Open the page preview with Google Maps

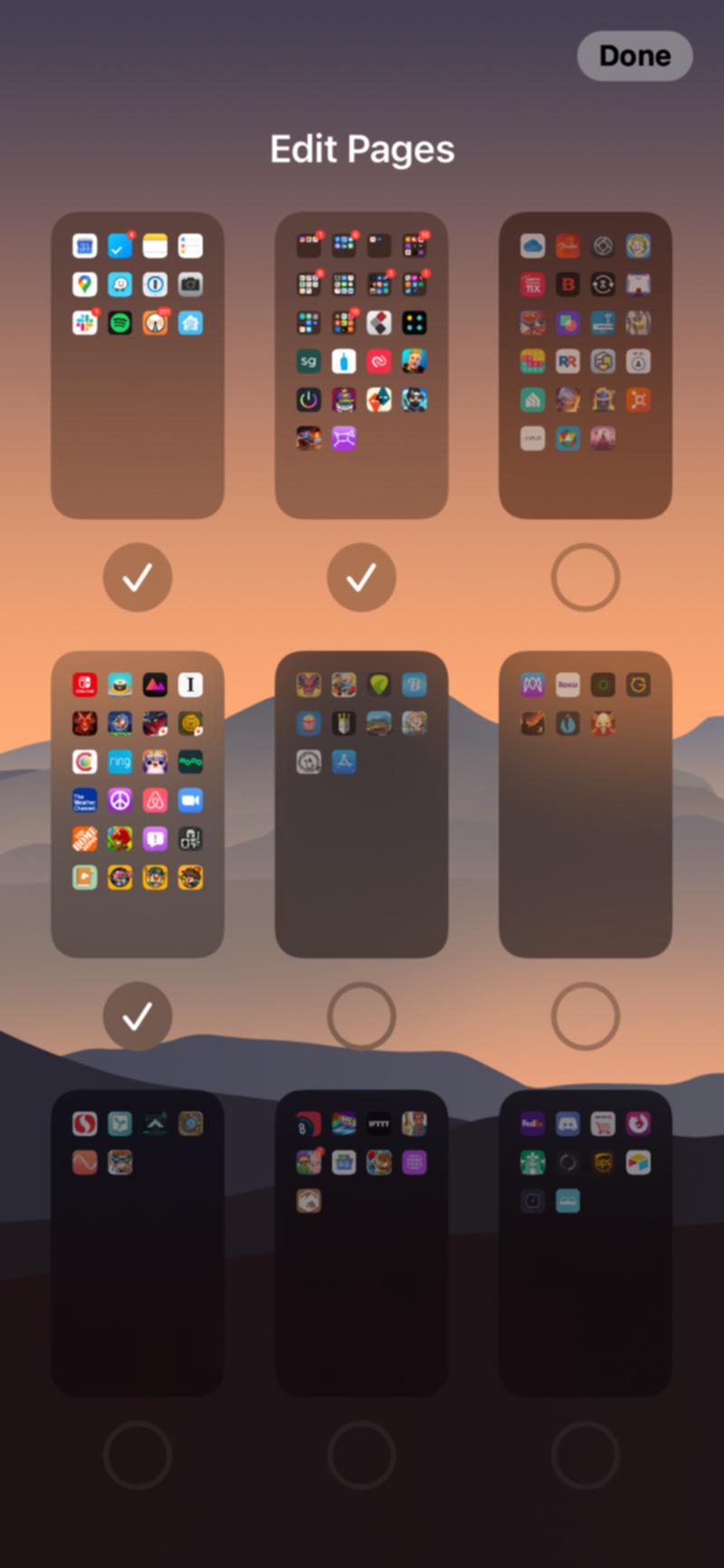pos(138,365)
